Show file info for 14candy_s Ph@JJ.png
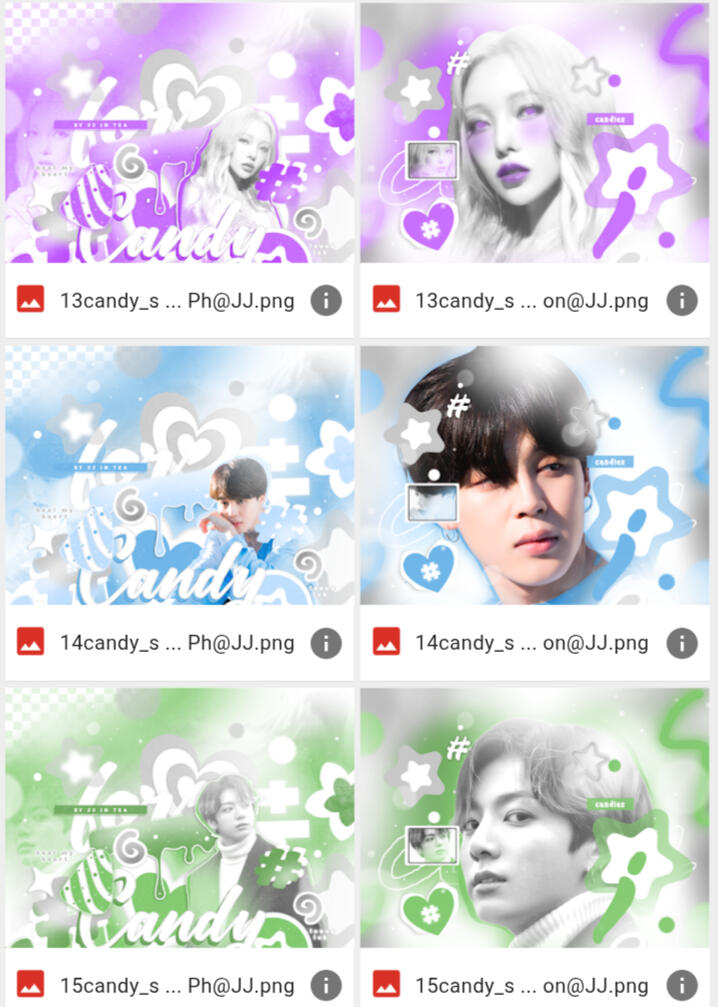This screenshot has width=718, height=1007. tap(326, 643)
